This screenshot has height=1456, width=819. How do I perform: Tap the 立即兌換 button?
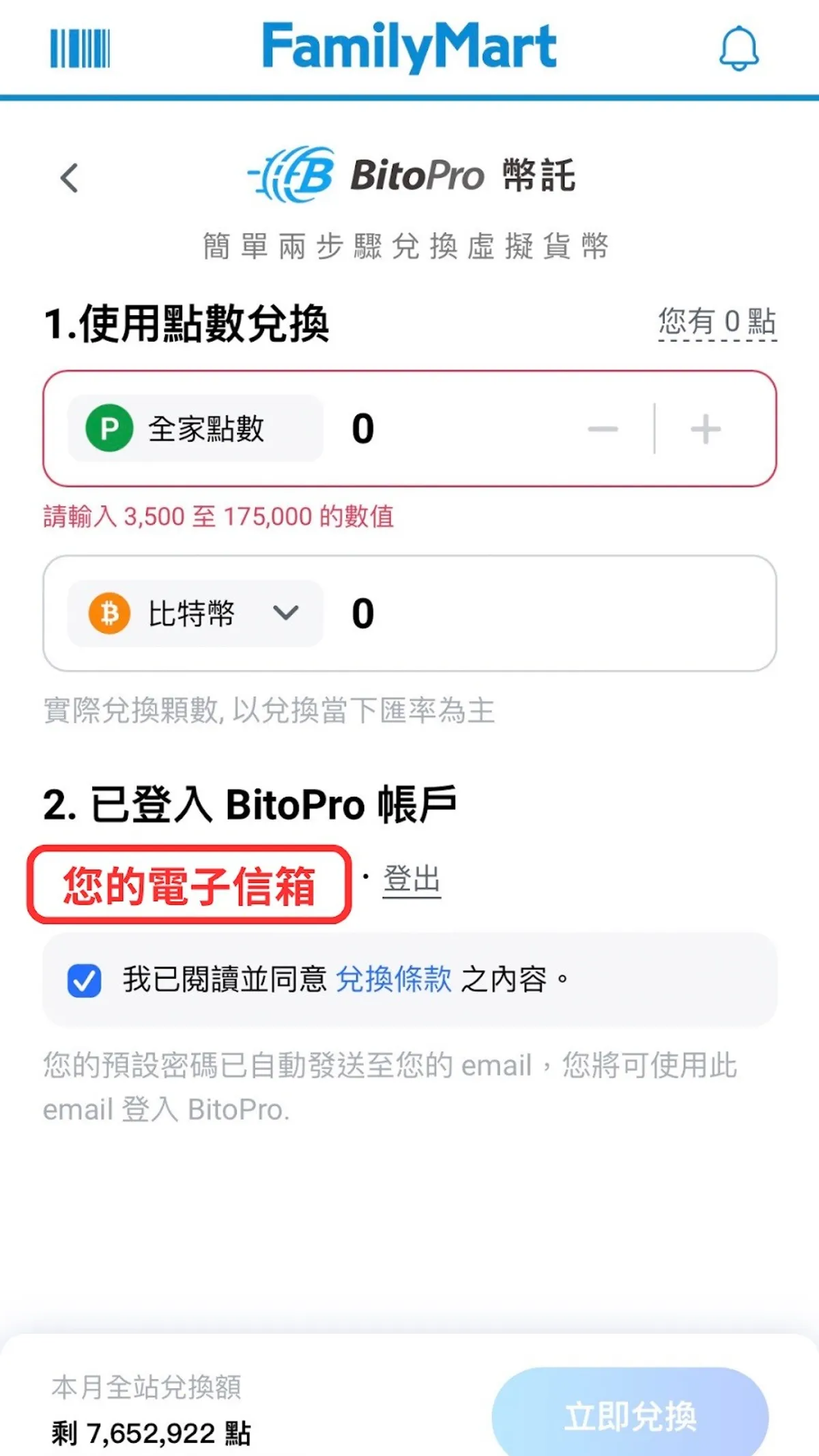coord(630,1416)
